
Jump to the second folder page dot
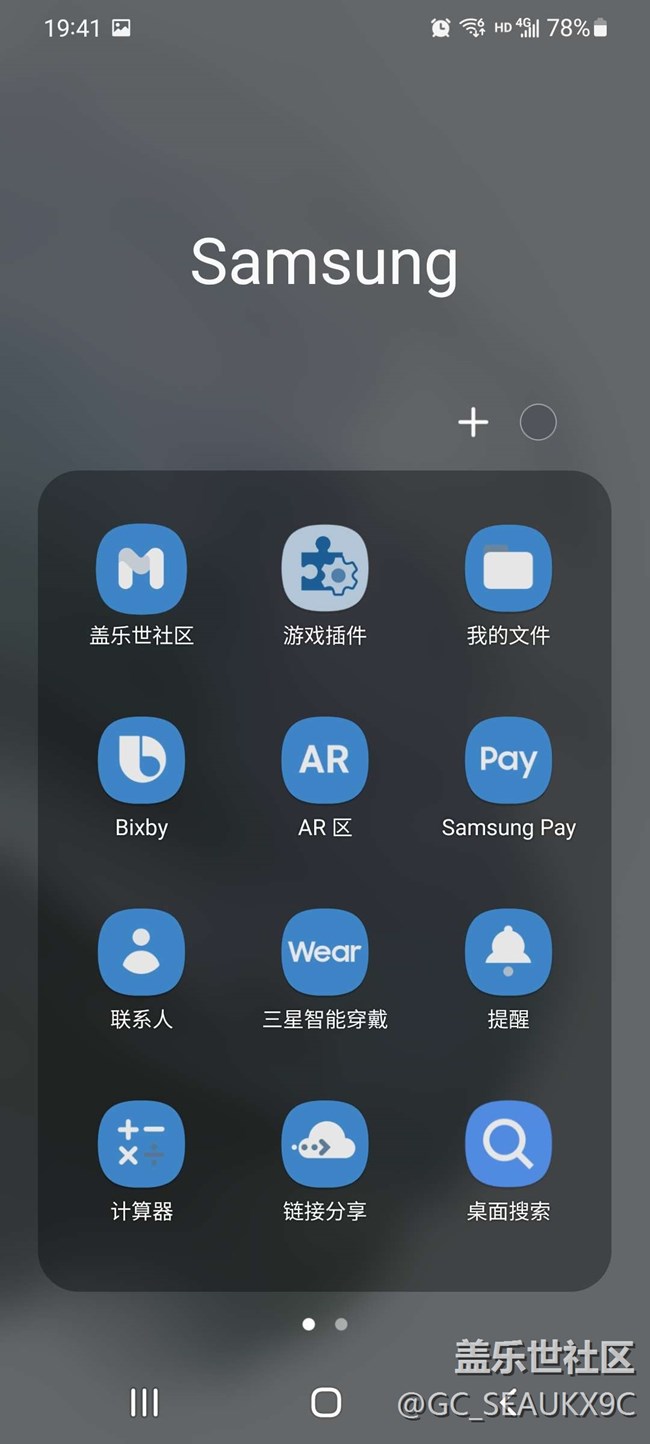341,1324
